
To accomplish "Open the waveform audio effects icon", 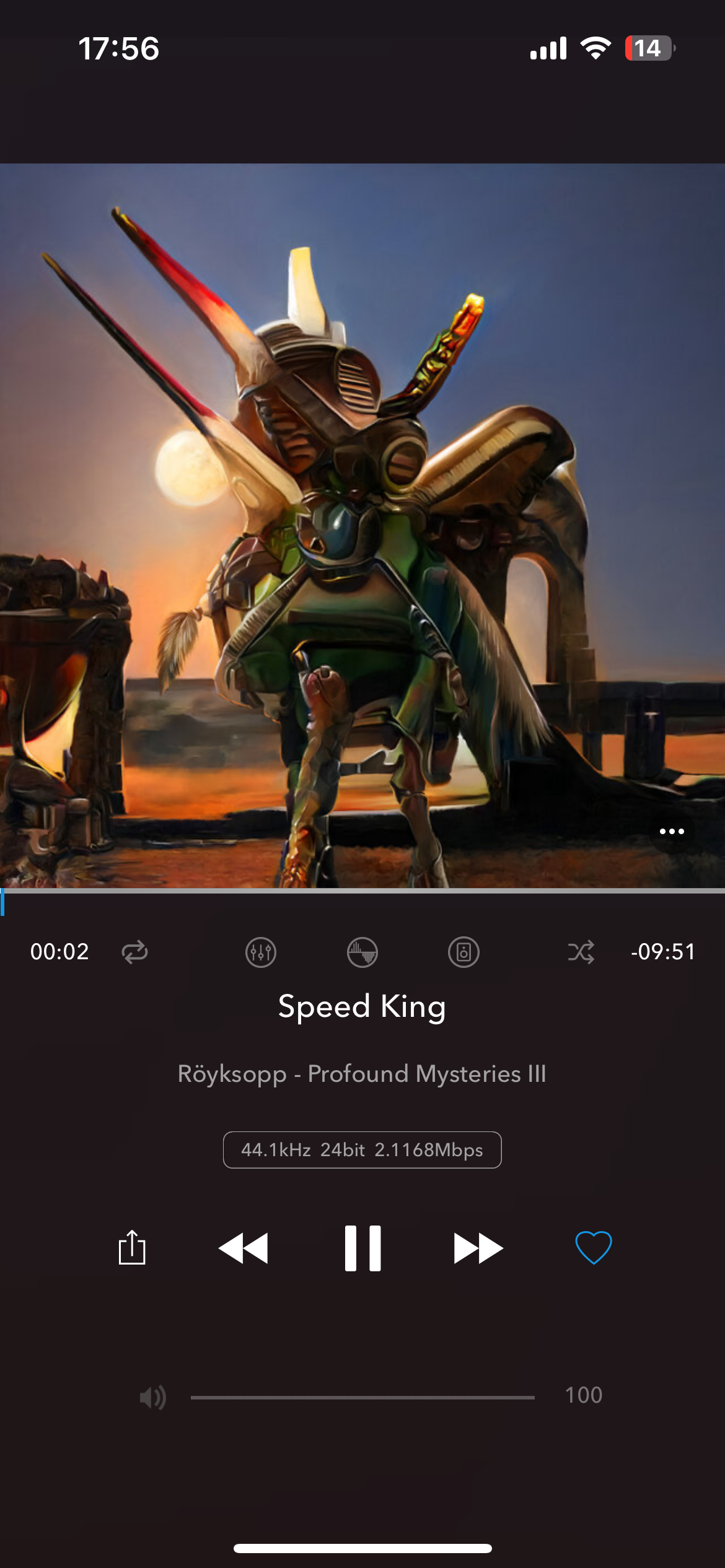I will pos(362,952).
